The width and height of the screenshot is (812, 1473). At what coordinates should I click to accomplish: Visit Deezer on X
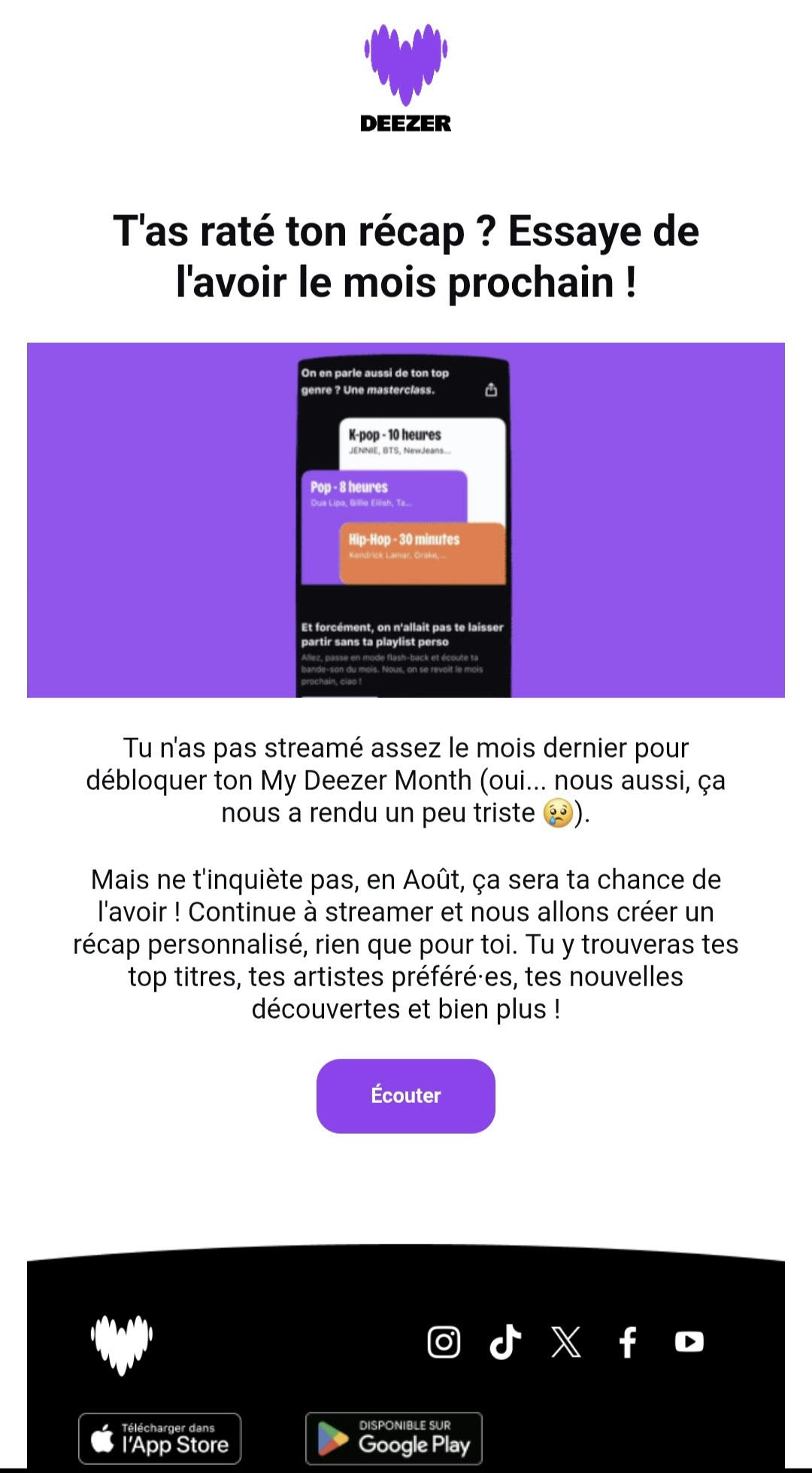tap(566, 1341)
